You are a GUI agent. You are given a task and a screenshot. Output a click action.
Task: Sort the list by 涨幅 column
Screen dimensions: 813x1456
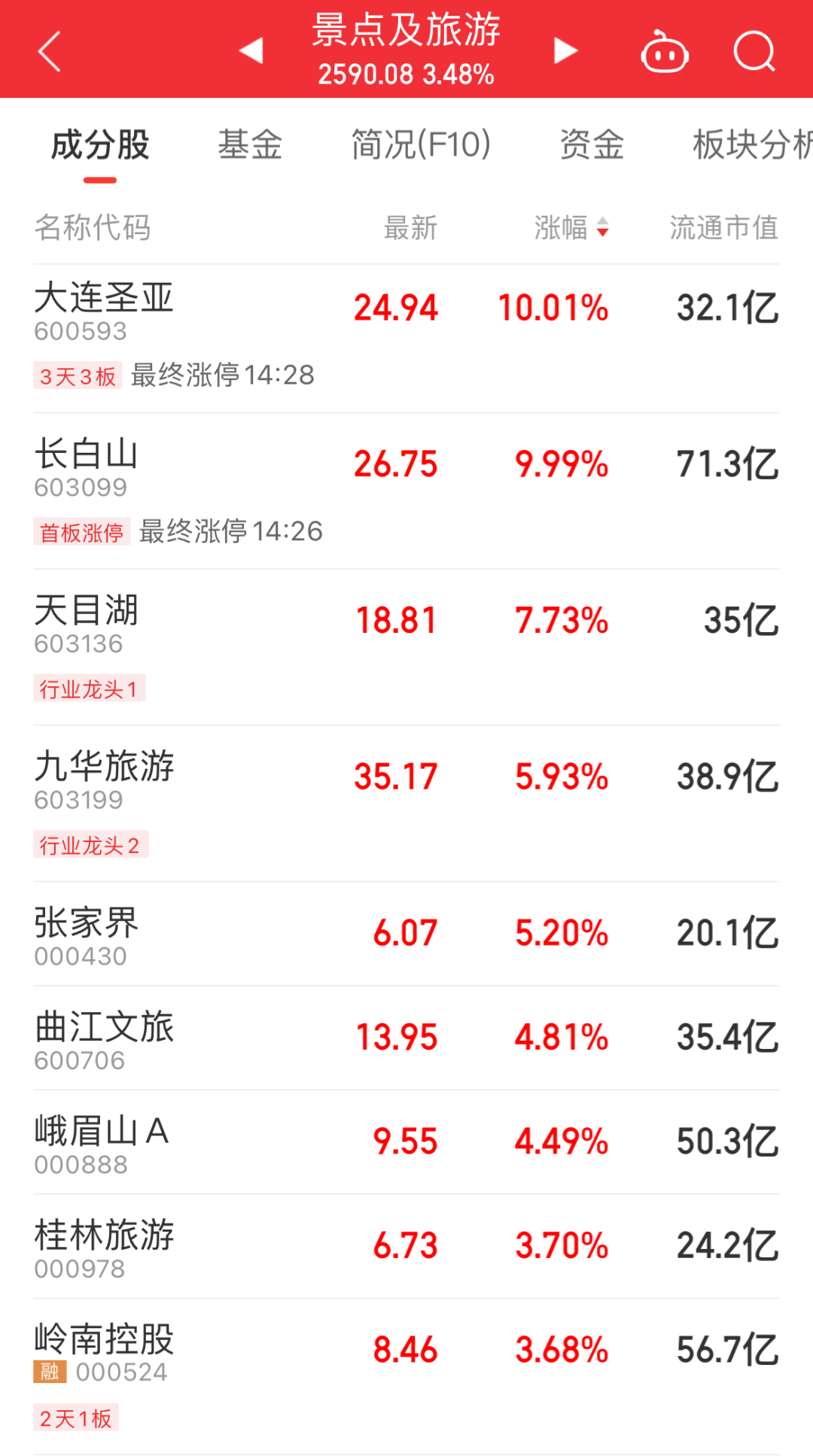[571, 227]
